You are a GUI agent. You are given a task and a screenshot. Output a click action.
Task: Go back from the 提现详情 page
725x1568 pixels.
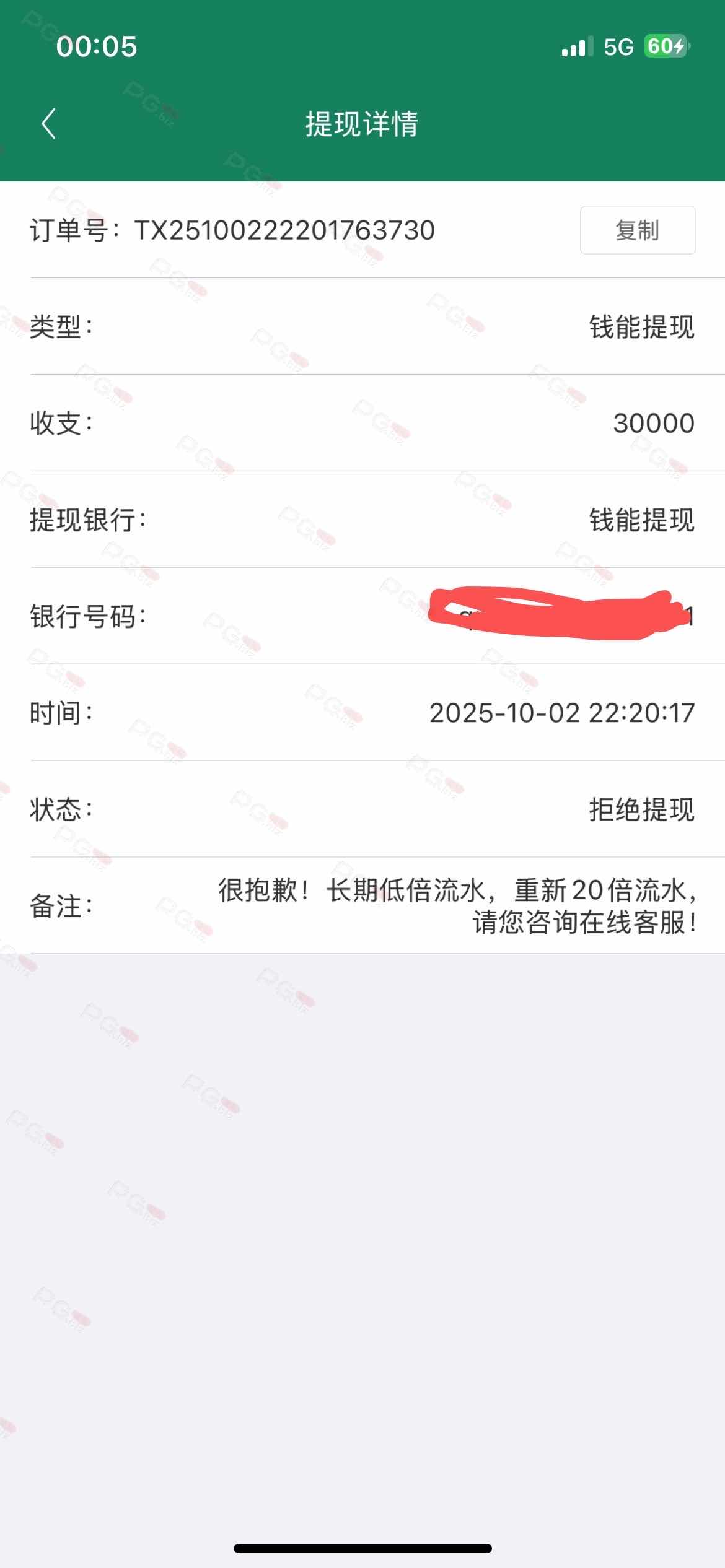click(49, 124)
